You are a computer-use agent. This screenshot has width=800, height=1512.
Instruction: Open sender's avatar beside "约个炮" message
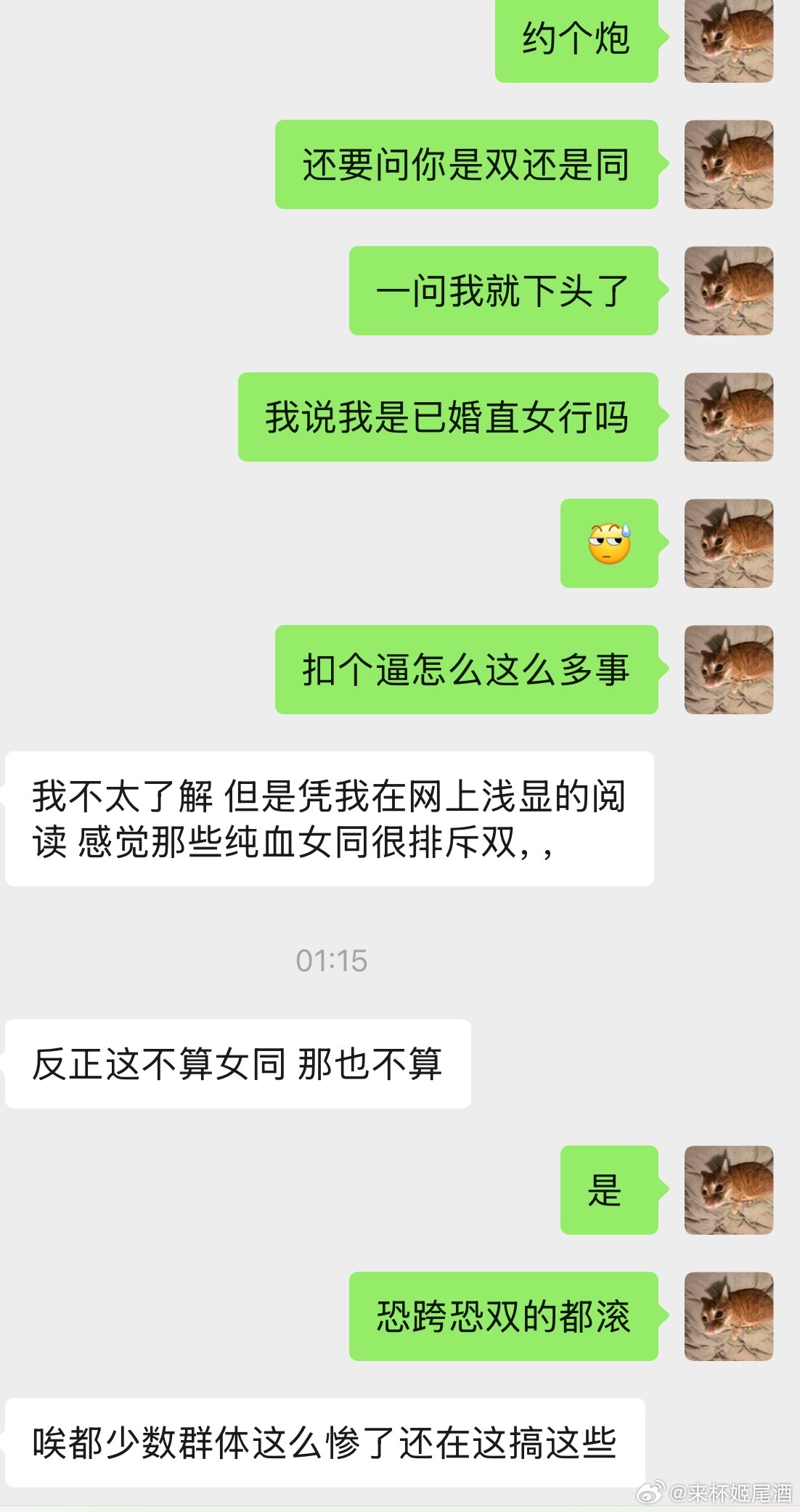tap(728, 40)
